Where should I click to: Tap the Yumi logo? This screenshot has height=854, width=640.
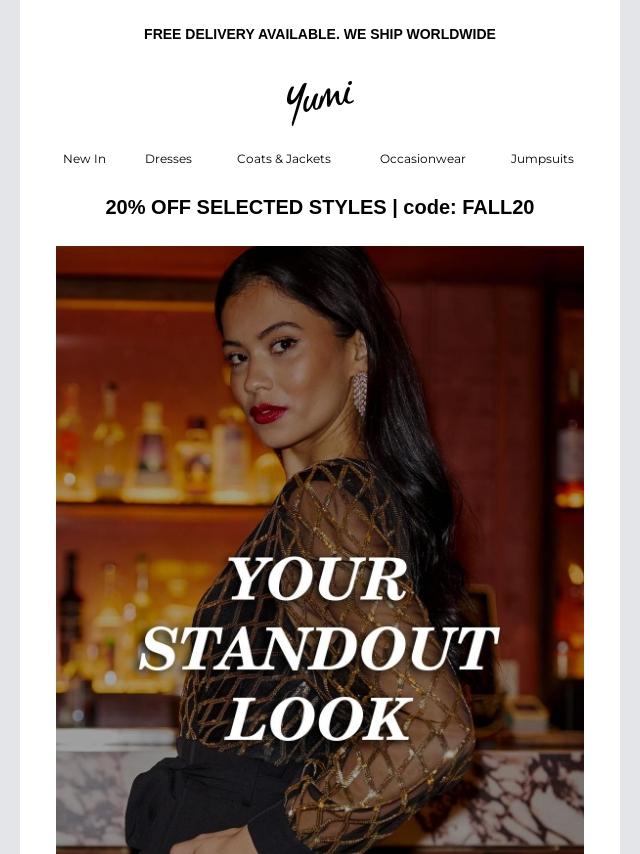(x=320, y=102)
